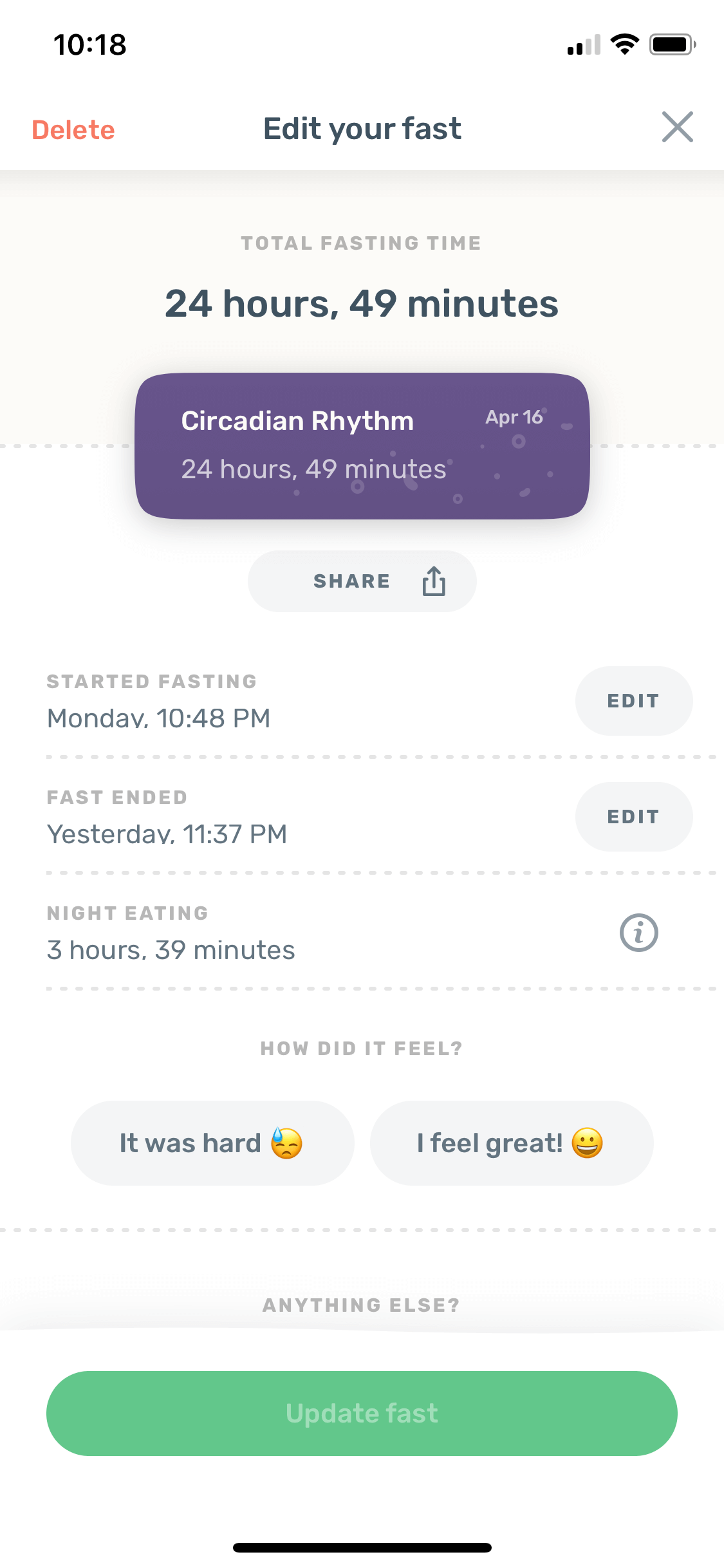
Task: Select 'It was hard' feeling
Action: [x=212, y=1143]
